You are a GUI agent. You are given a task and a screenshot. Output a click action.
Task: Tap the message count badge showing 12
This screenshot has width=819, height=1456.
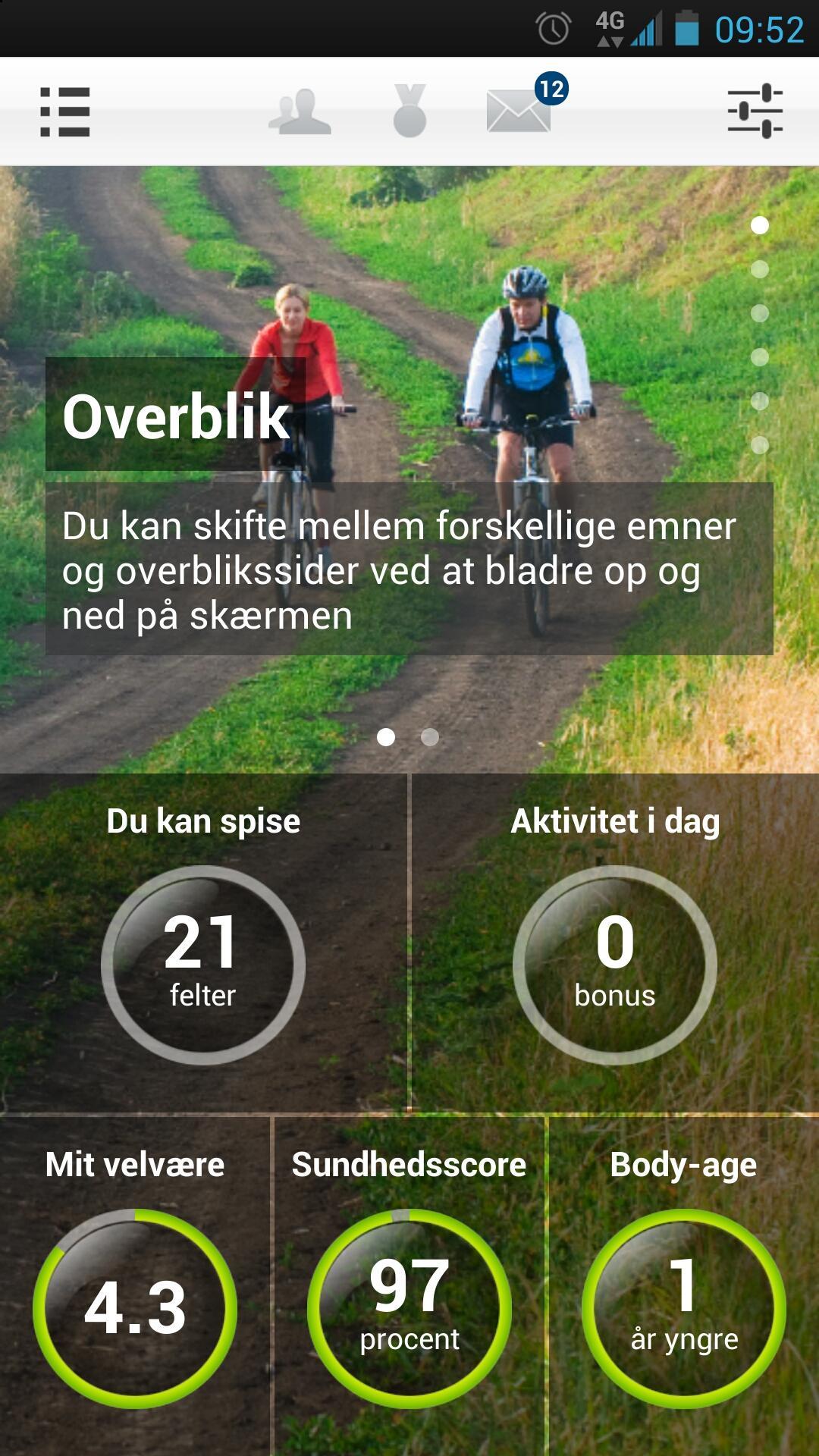coord(550,89)
